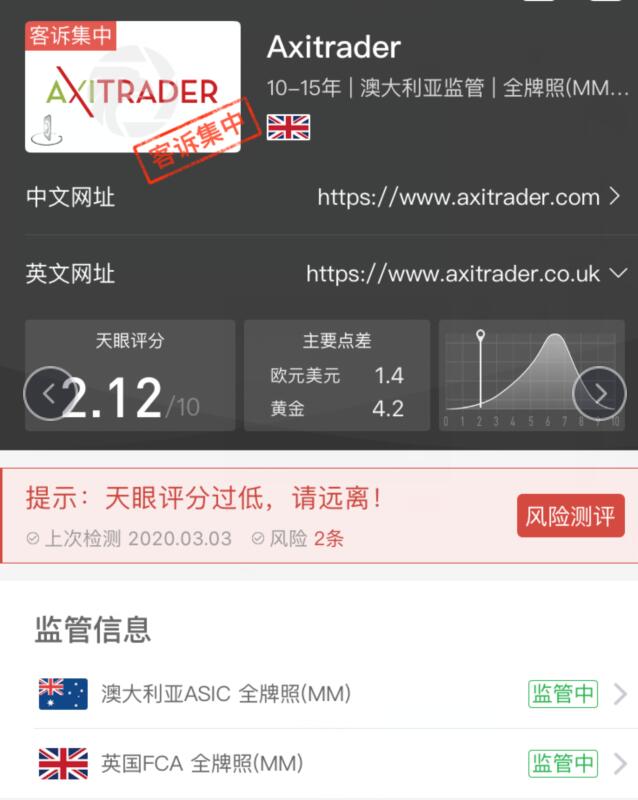Go to the next score card

[598, 394]
